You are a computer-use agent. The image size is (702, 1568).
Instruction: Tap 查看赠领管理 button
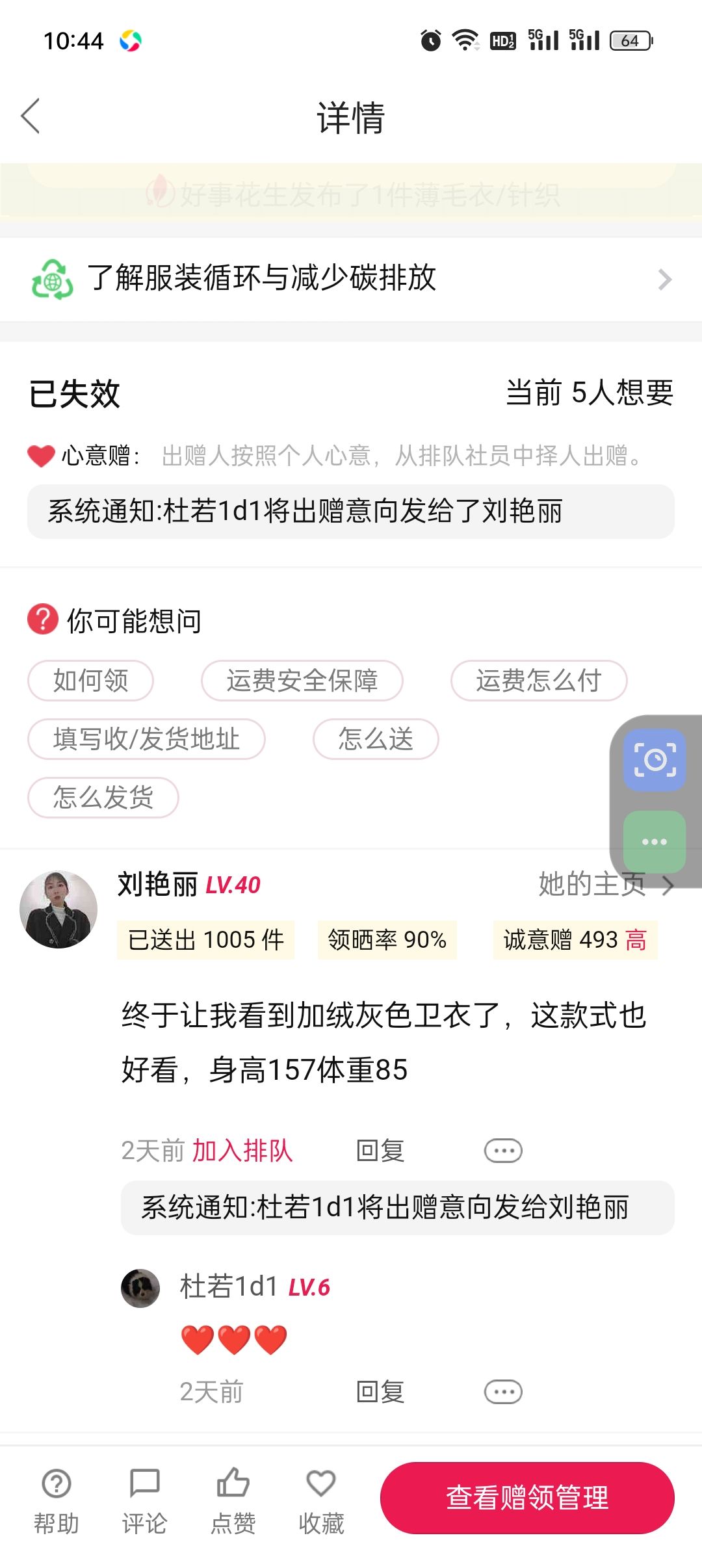(527, 1498)
